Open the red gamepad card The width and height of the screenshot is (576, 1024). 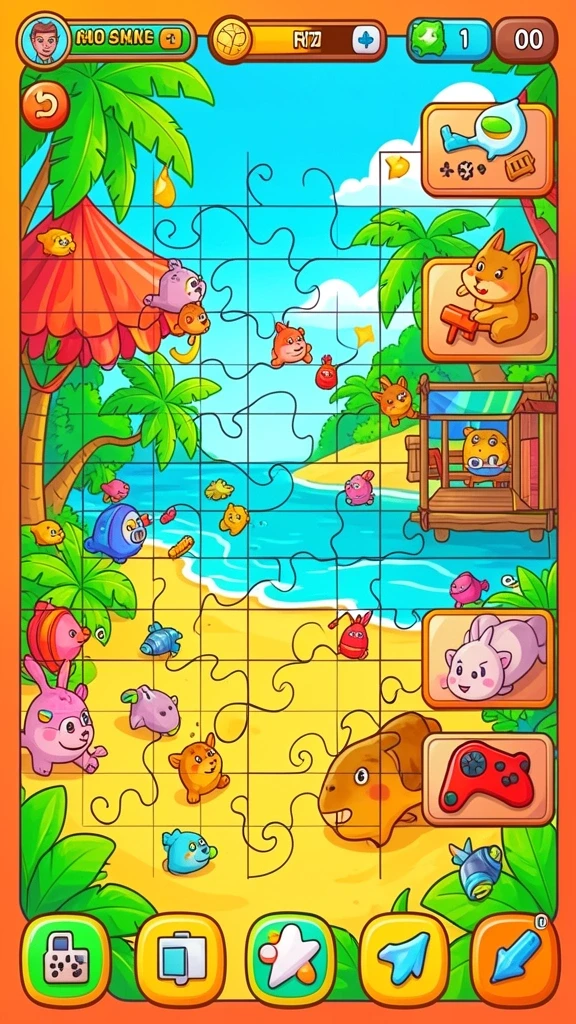[488, 779]
